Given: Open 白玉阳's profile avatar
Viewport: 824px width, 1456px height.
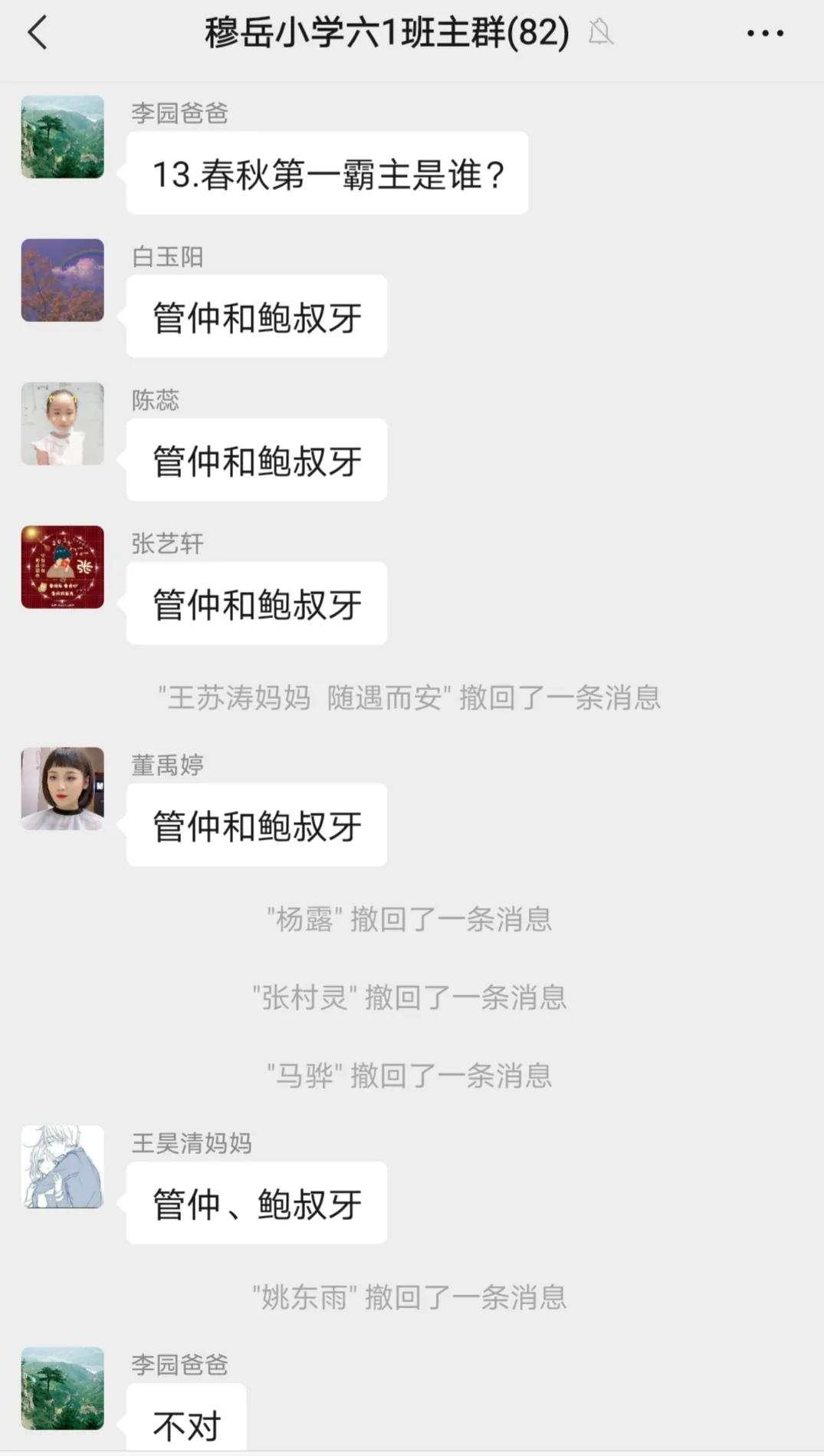Looking at the screenshot, I should click(x=63, y=281).
